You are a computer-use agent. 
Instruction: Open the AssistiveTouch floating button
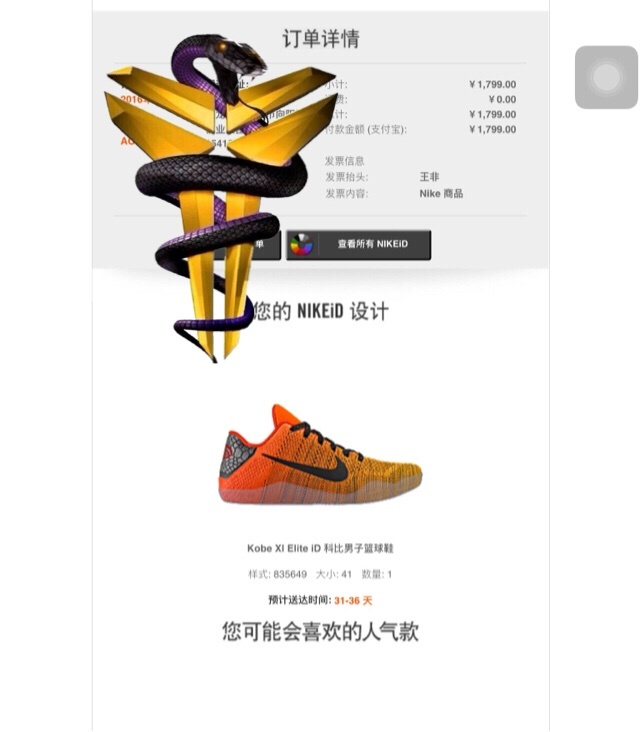pos(606,77)
